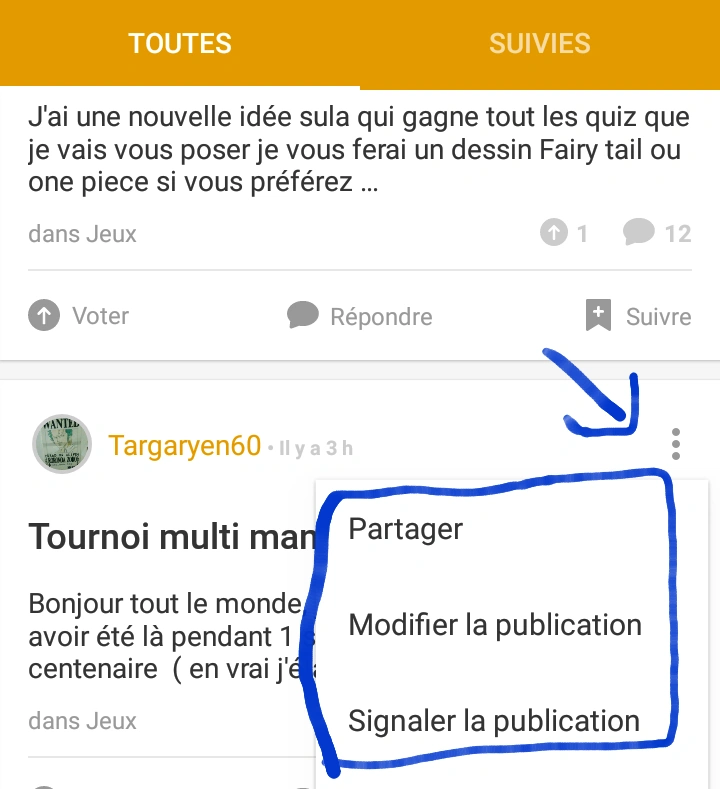Open Targaryen60's profile from the username
720x789 pixels.
(x=185, y=446)
